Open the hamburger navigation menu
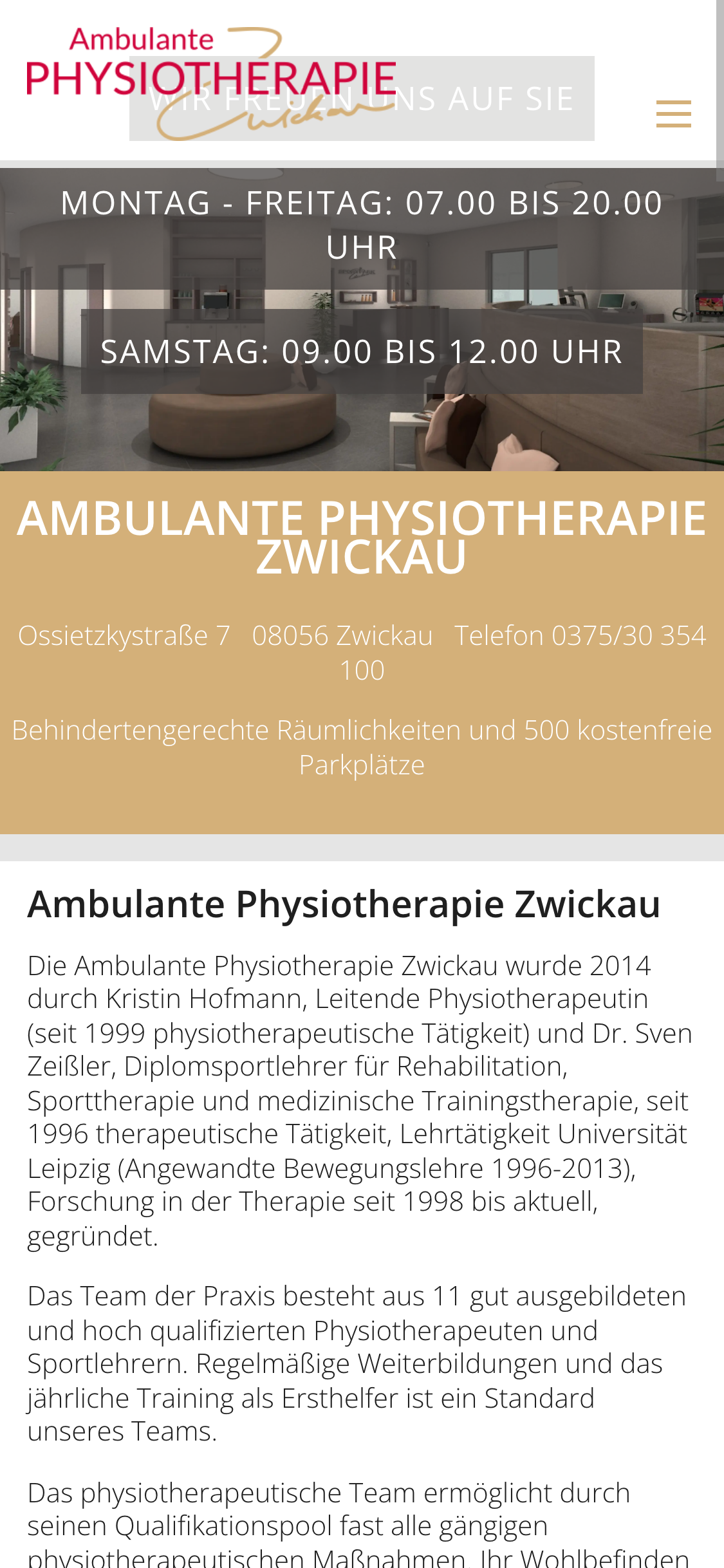The width and height of the screenshot is (724, 1568). coord(673,114)
